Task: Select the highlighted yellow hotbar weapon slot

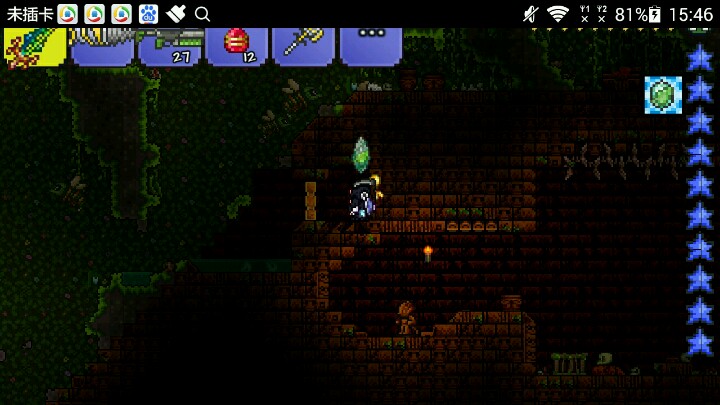Action: tap(35, 47)
